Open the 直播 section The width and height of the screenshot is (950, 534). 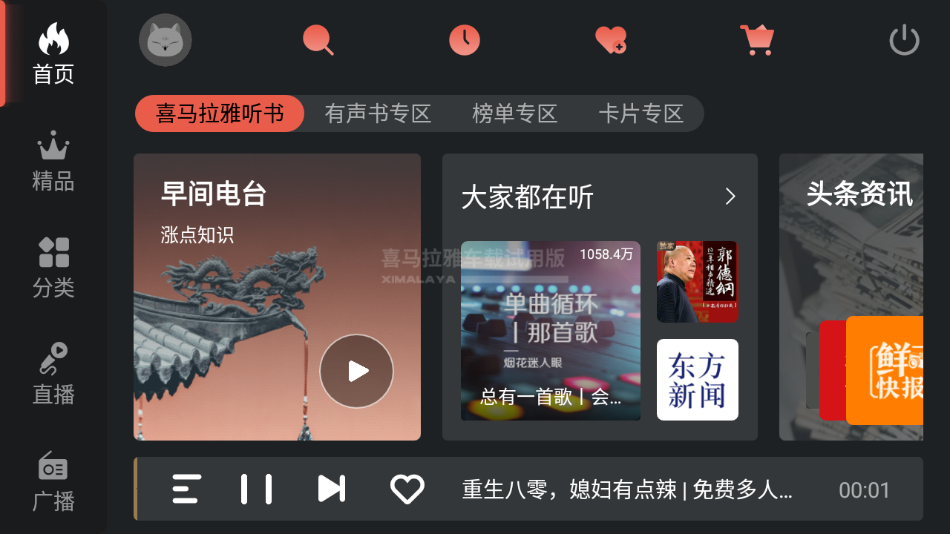tap(53, 375)
